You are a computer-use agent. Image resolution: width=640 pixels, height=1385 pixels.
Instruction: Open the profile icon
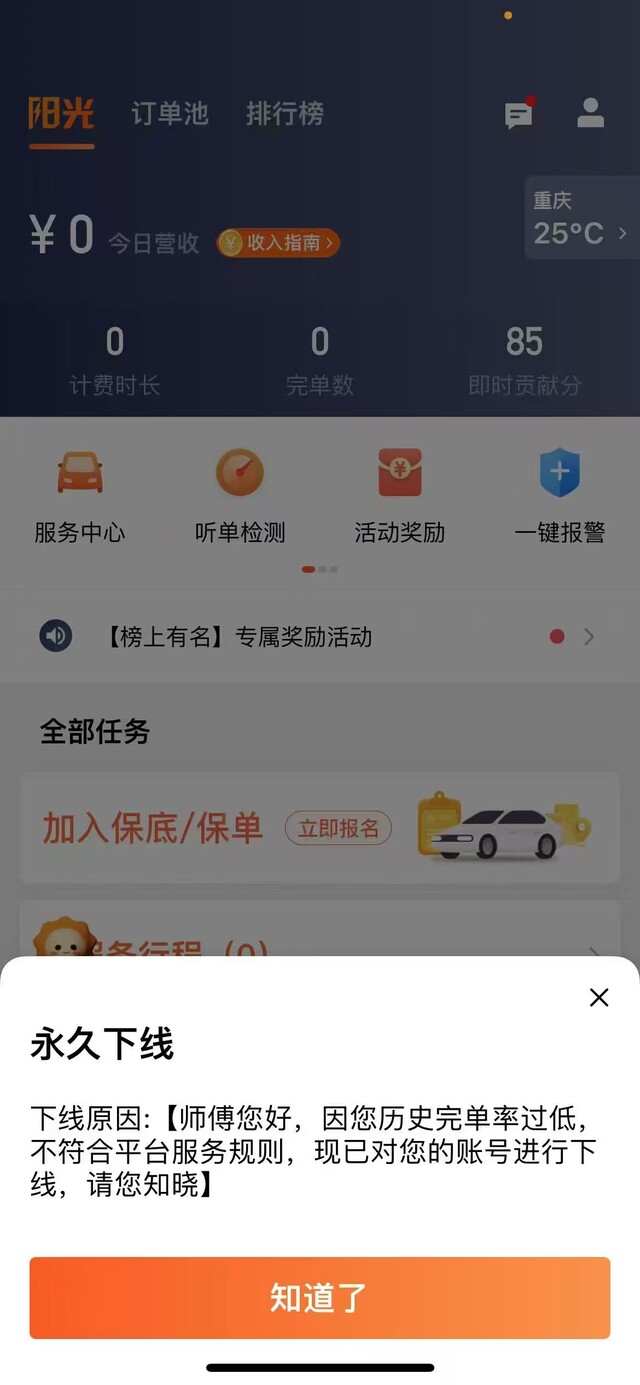[x=591, y=113]
